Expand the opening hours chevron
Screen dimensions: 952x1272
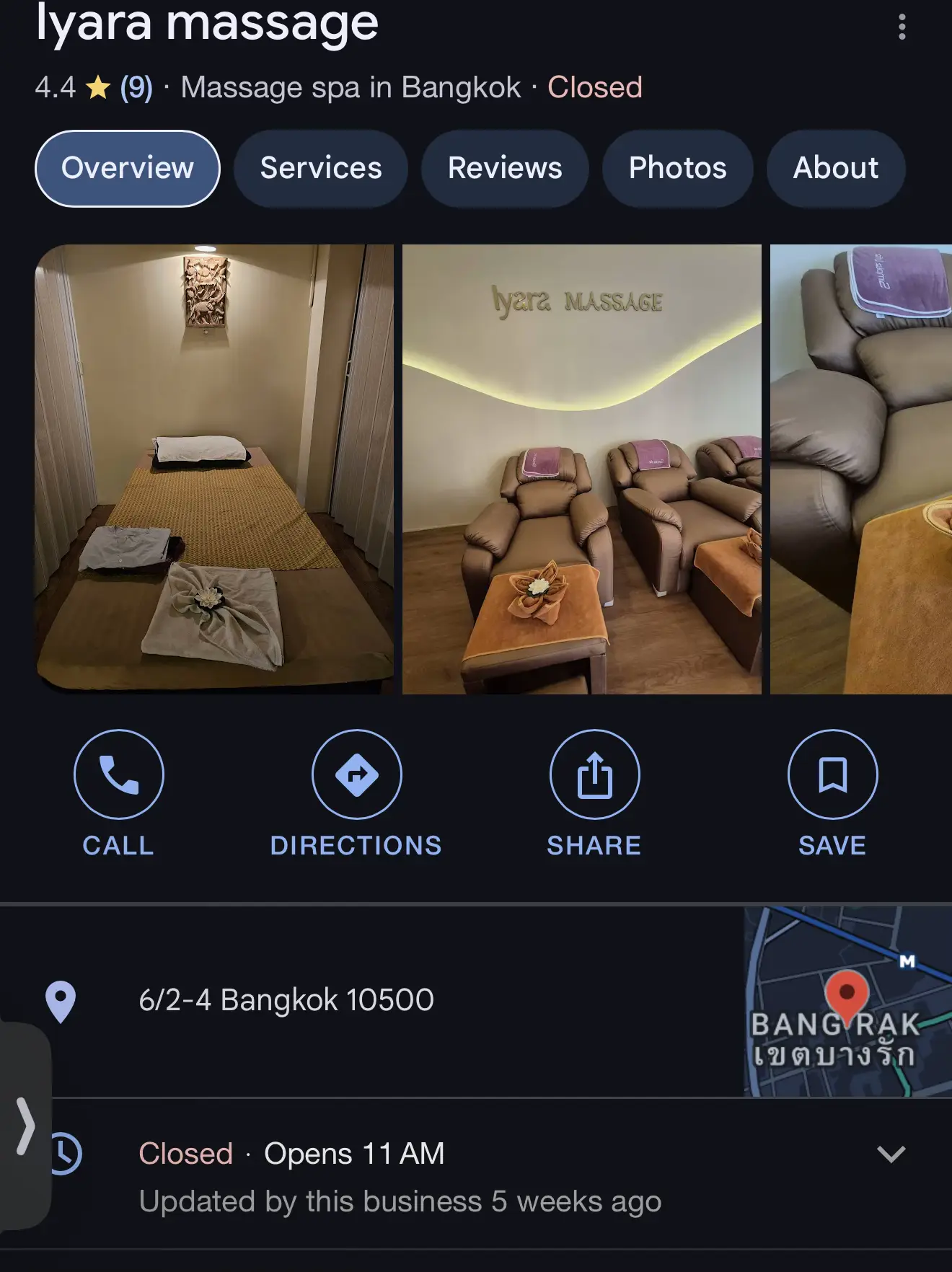pyautogui.click(x=891, y=1154)
